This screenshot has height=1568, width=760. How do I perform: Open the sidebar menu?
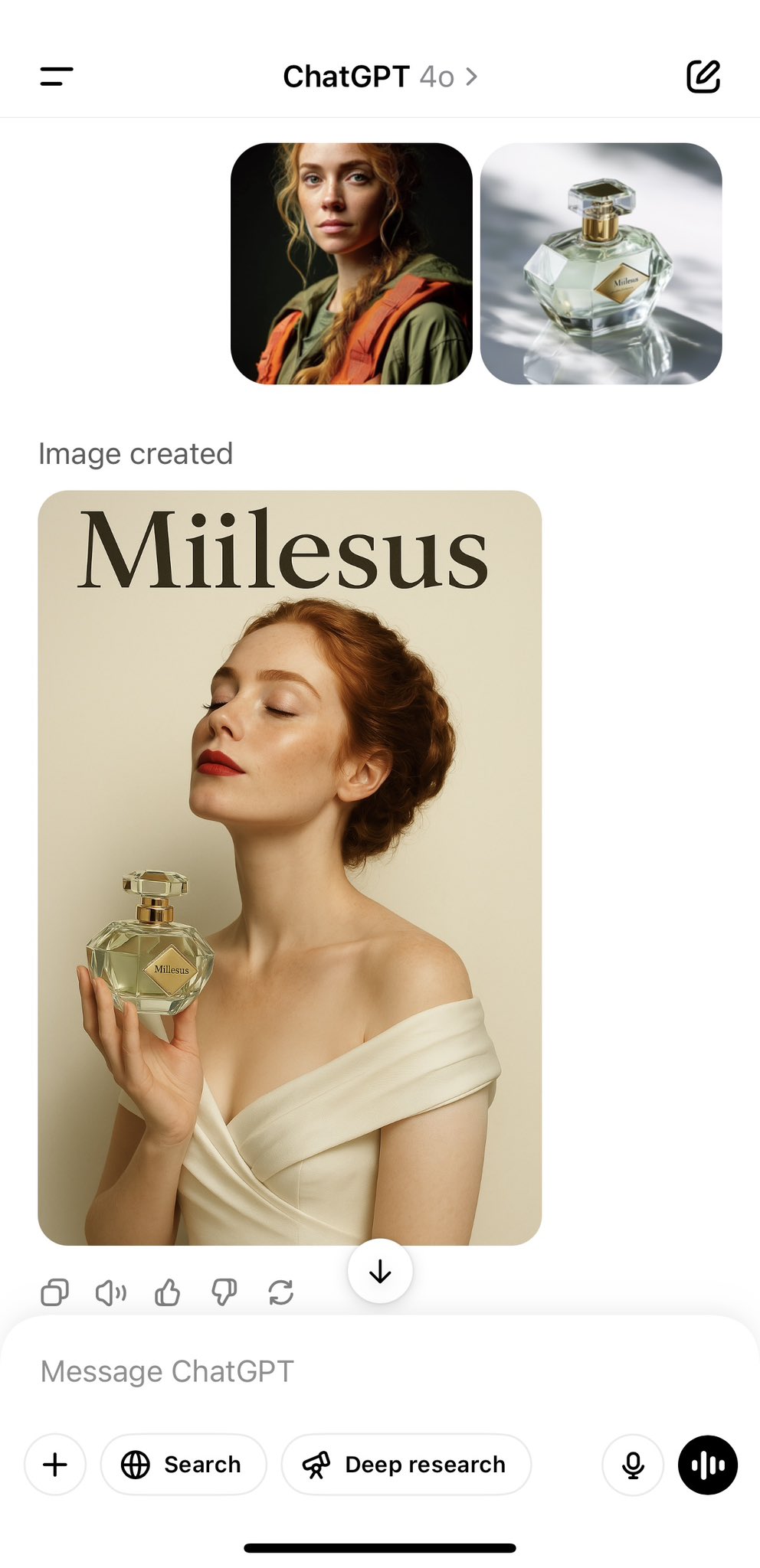click(x=57, y=76)
